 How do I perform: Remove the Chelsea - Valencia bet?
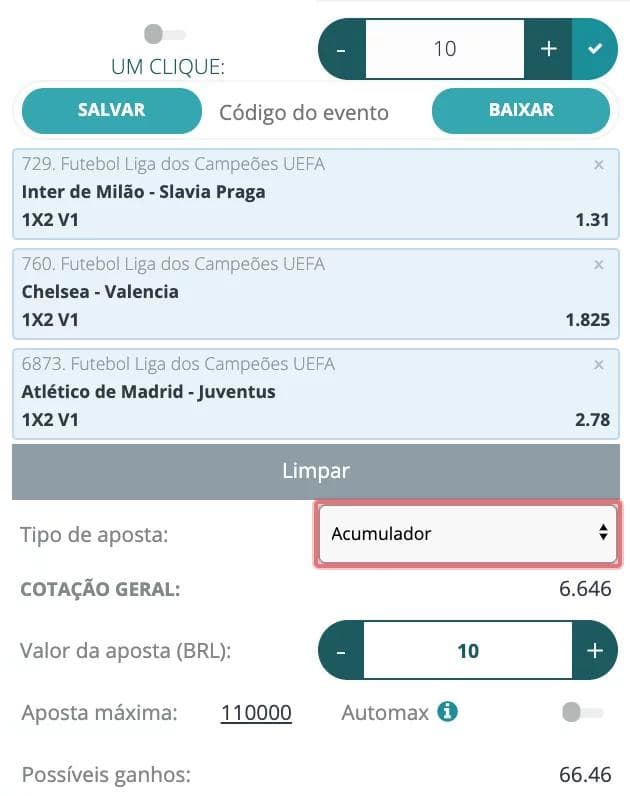point(599,265)
